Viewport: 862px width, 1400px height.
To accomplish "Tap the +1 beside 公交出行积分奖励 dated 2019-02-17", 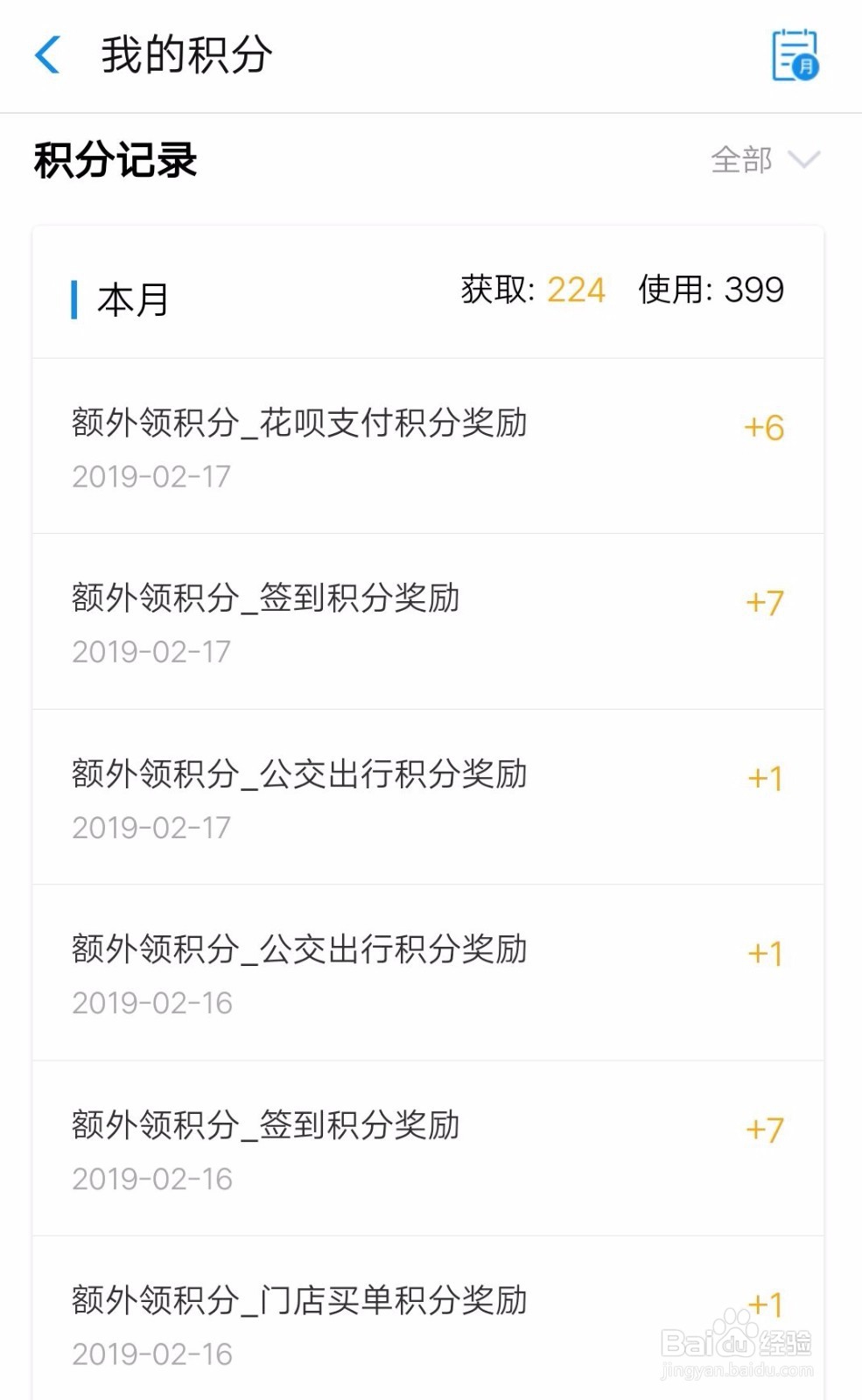I will (x=766, y=777).
